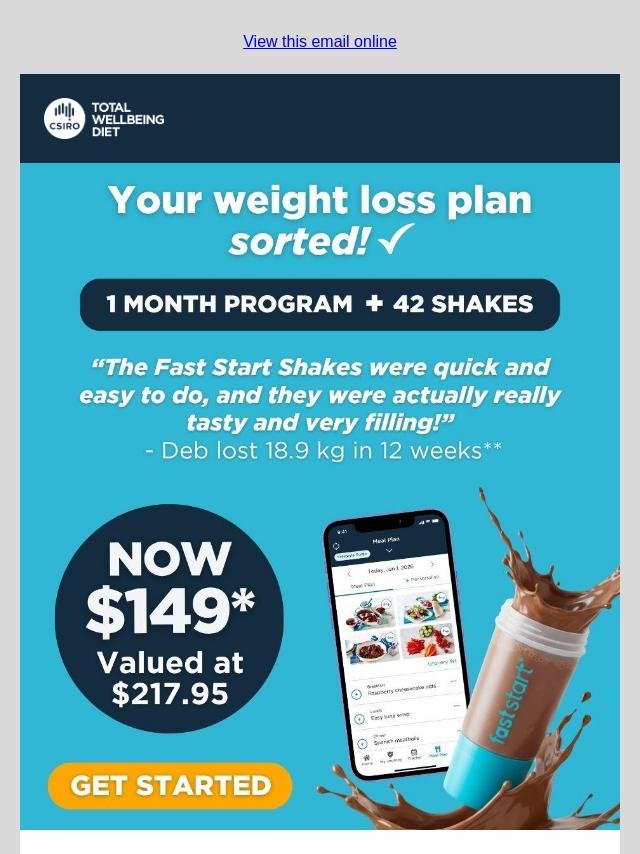This screenshot has height=854, width=640.
Task: Tap the GET STARTED button
Action: [x=170, y=786]
